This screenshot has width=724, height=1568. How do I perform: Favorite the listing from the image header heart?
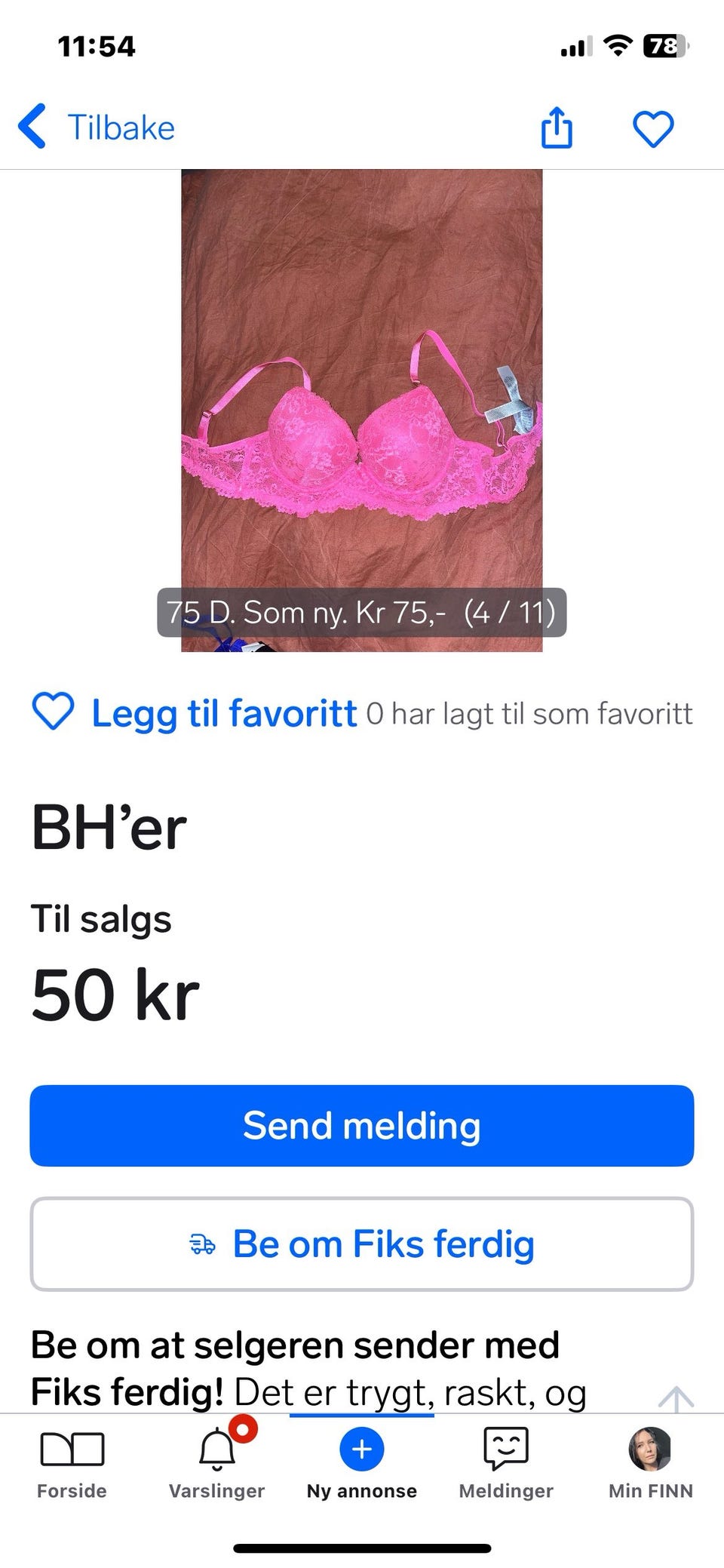click(x=653, y=128)
